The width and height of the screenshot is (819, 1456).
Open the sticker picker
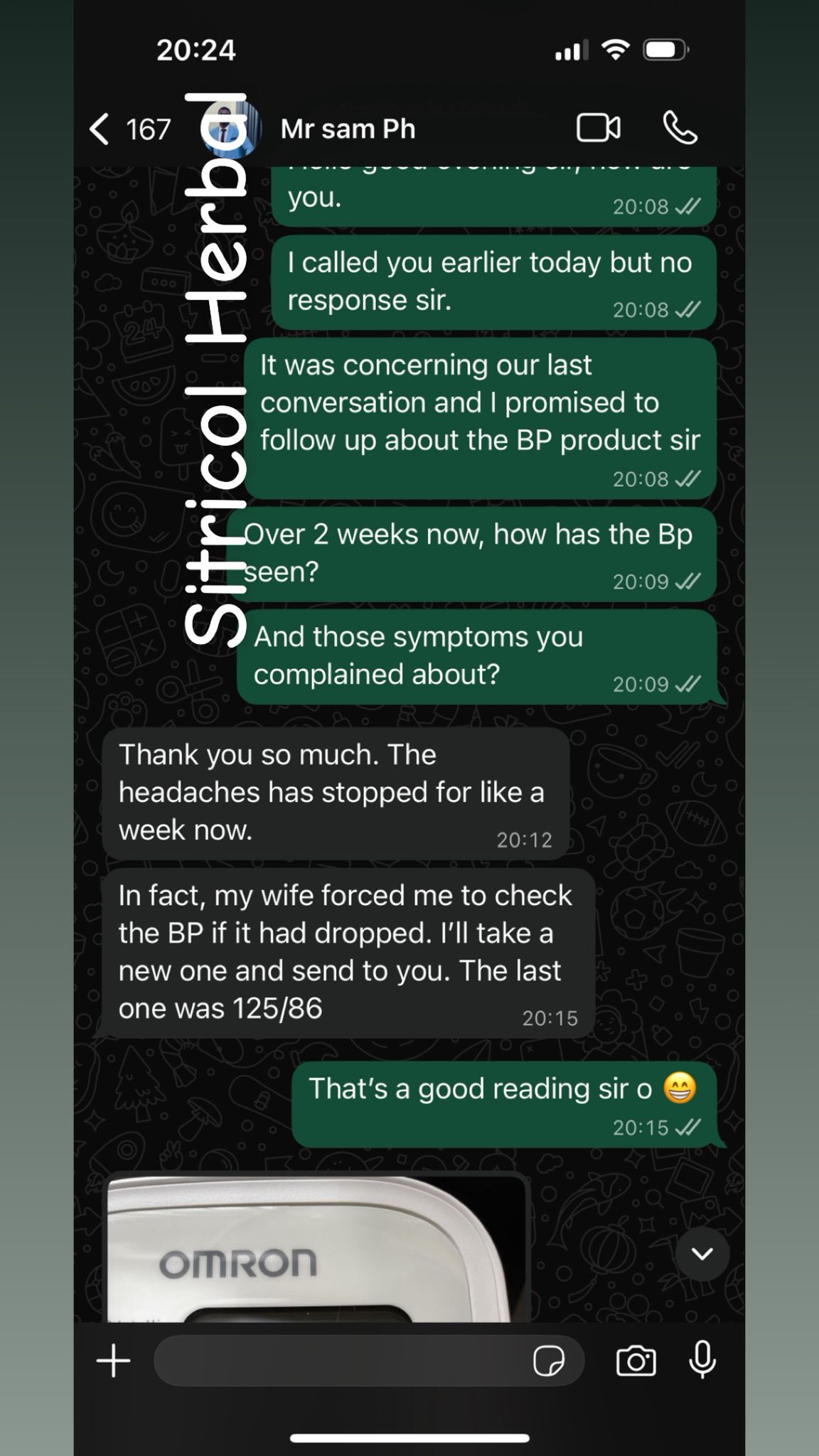click(x=549, y=1361)
